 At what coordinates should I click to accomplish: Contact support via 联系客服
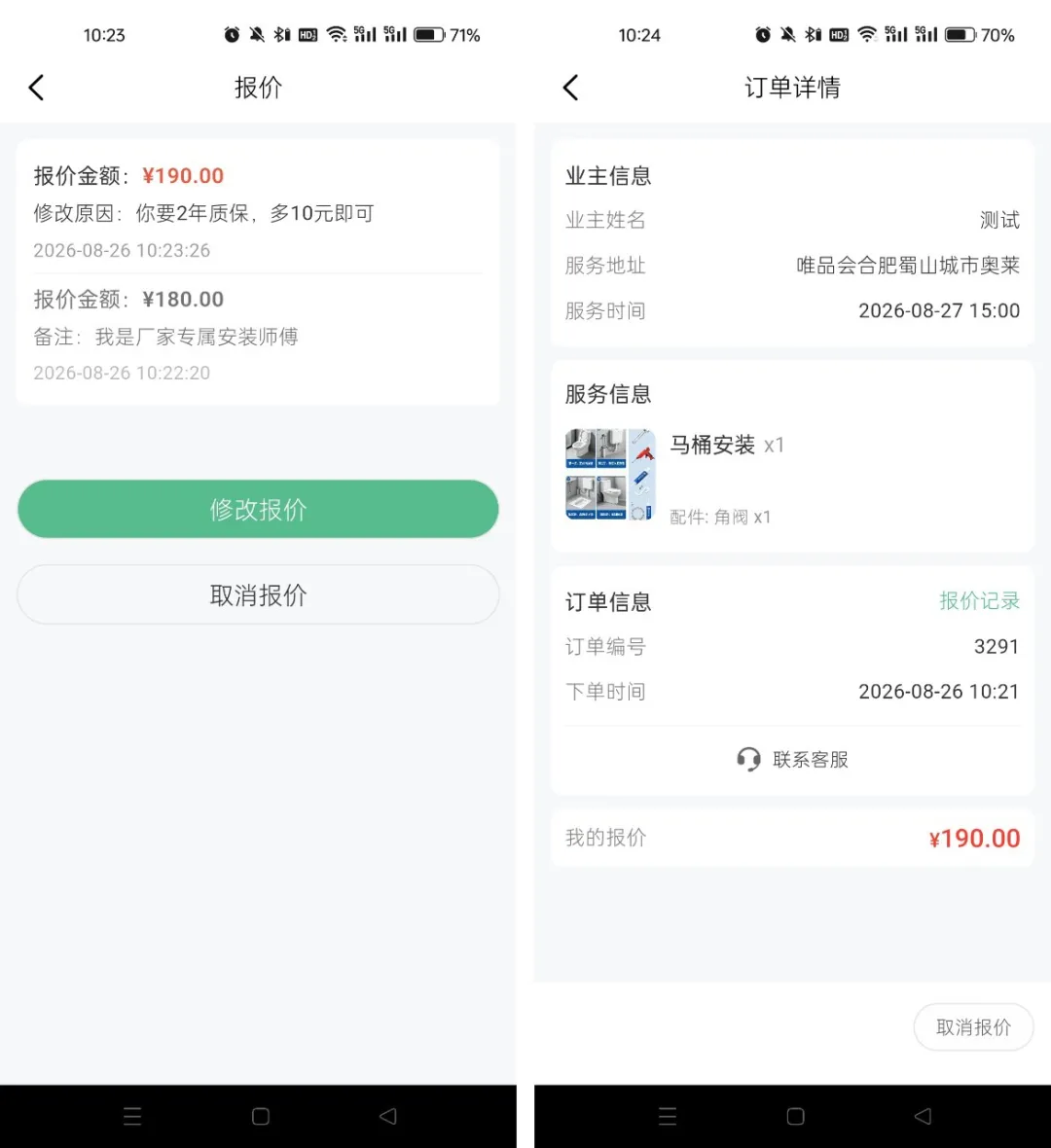792,759
